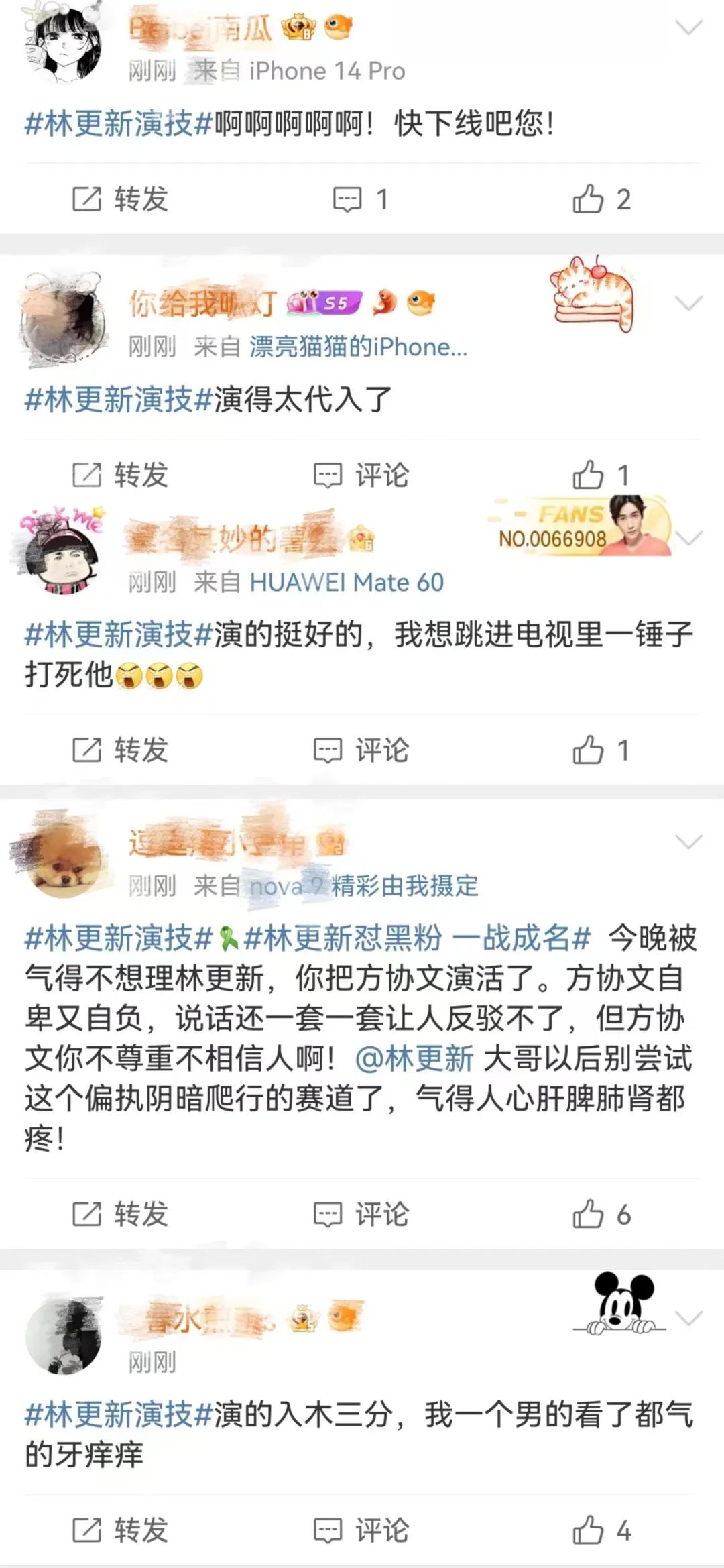Like the '快下线吧您' post
Viewport: 724px width, 1568px height.
[x=601, y=199]
